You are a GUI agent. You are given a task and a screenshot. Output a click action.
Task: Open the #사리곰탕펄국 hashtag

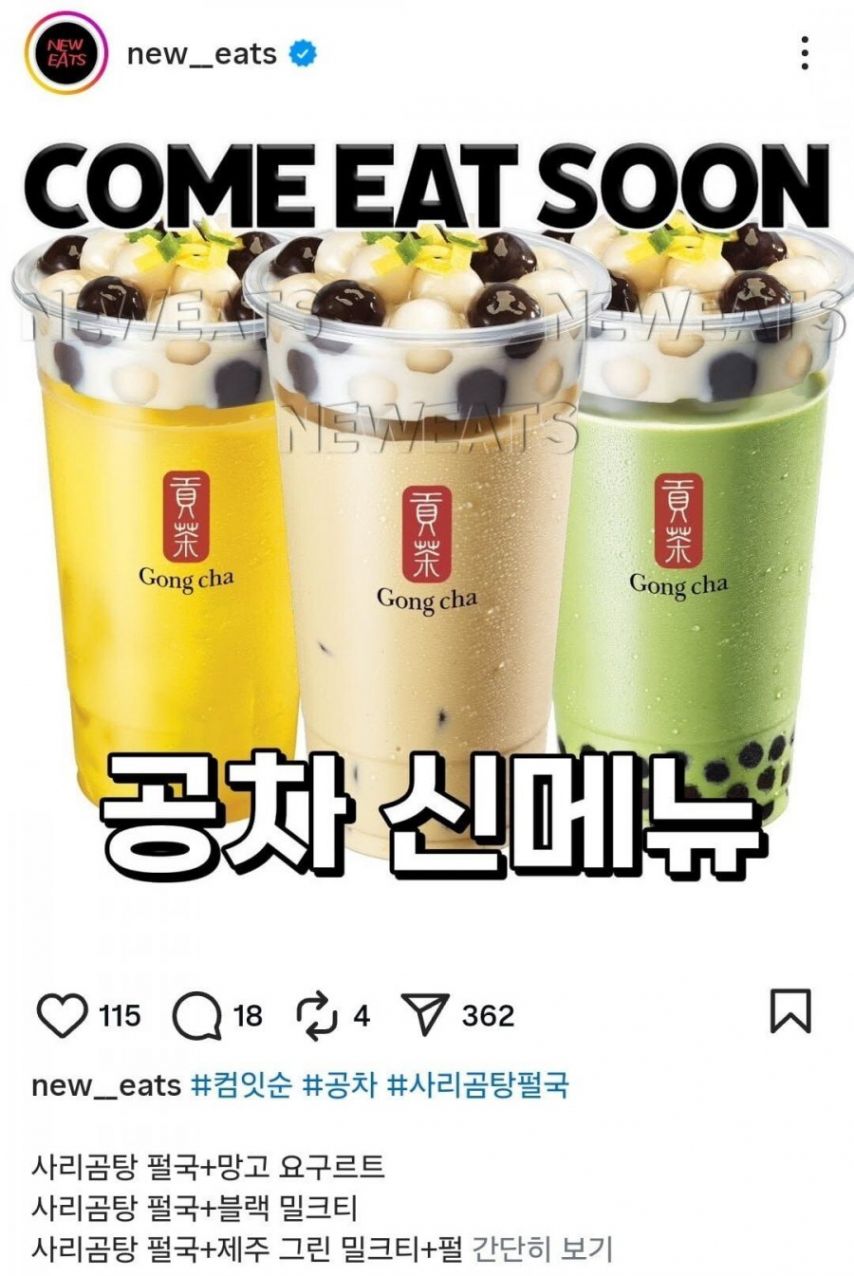pyautogui.click(x=478, y=1085)
